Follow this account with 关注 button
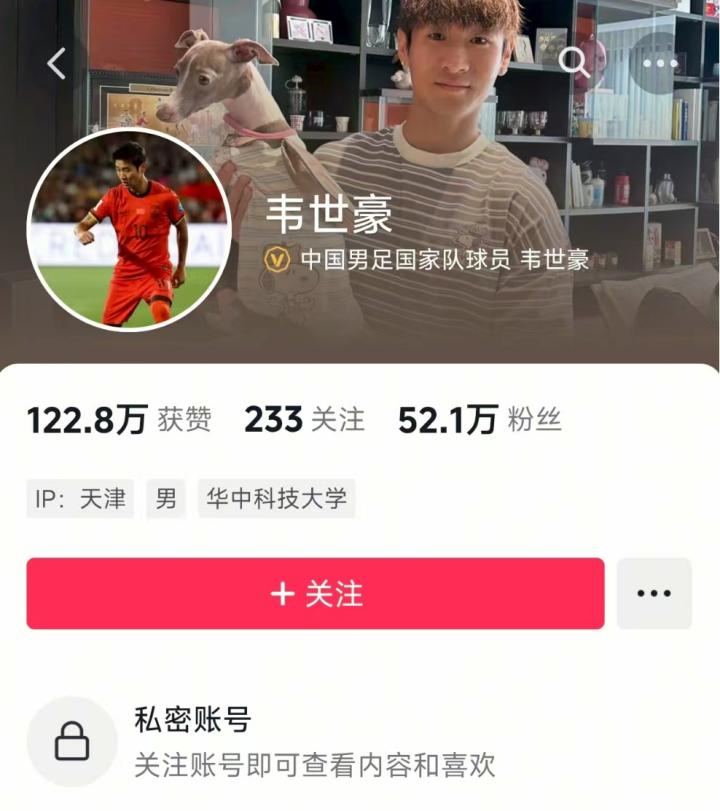 tap(315, 594)
